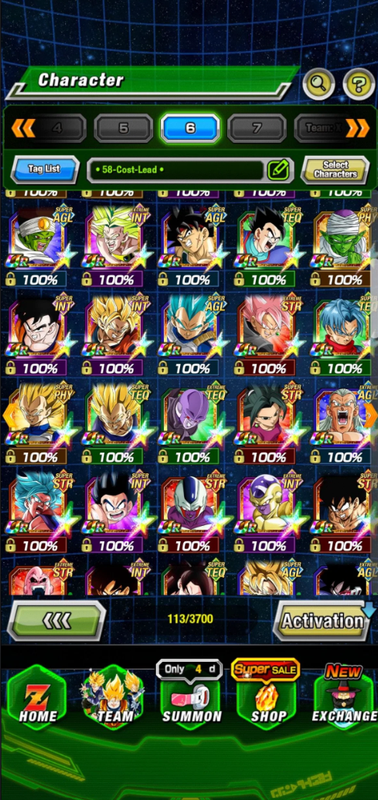Select the Goku Black Rosé Extreme STR character
The height and width of the screenshot is (800, 378).
267,331
